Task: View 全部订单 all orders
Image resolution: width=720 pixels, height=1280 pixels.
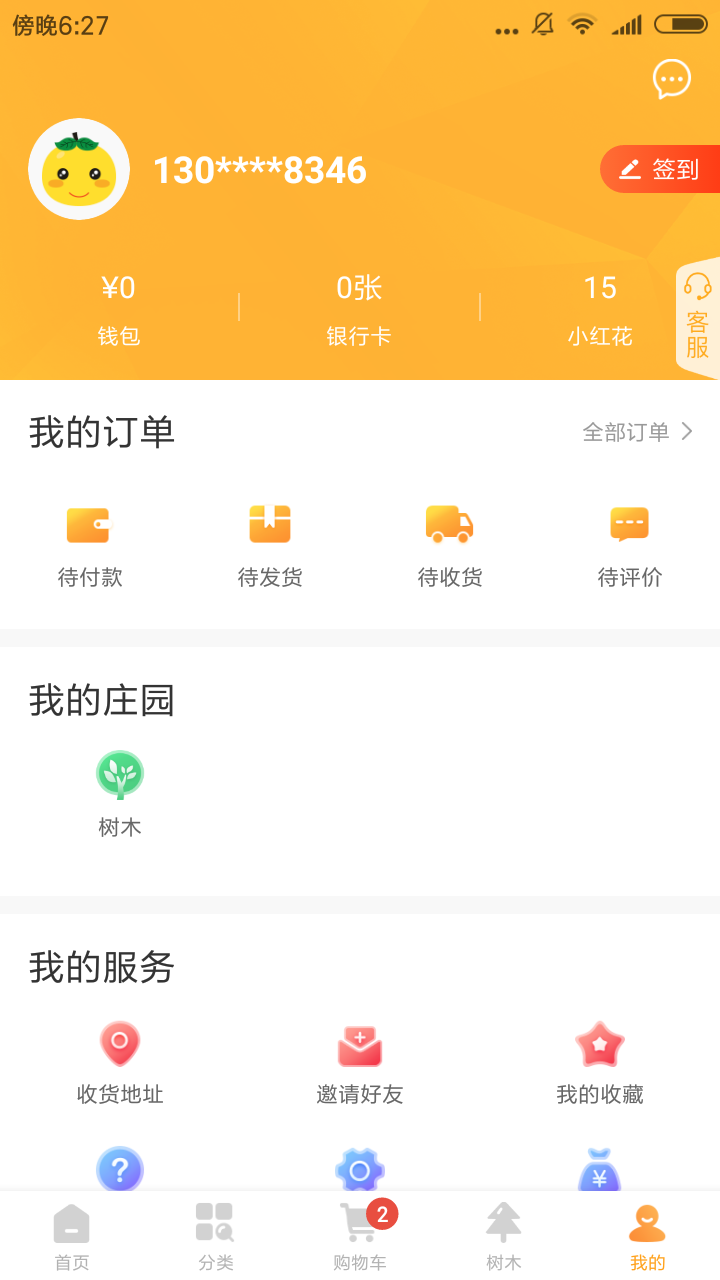Action: point(638,432)
